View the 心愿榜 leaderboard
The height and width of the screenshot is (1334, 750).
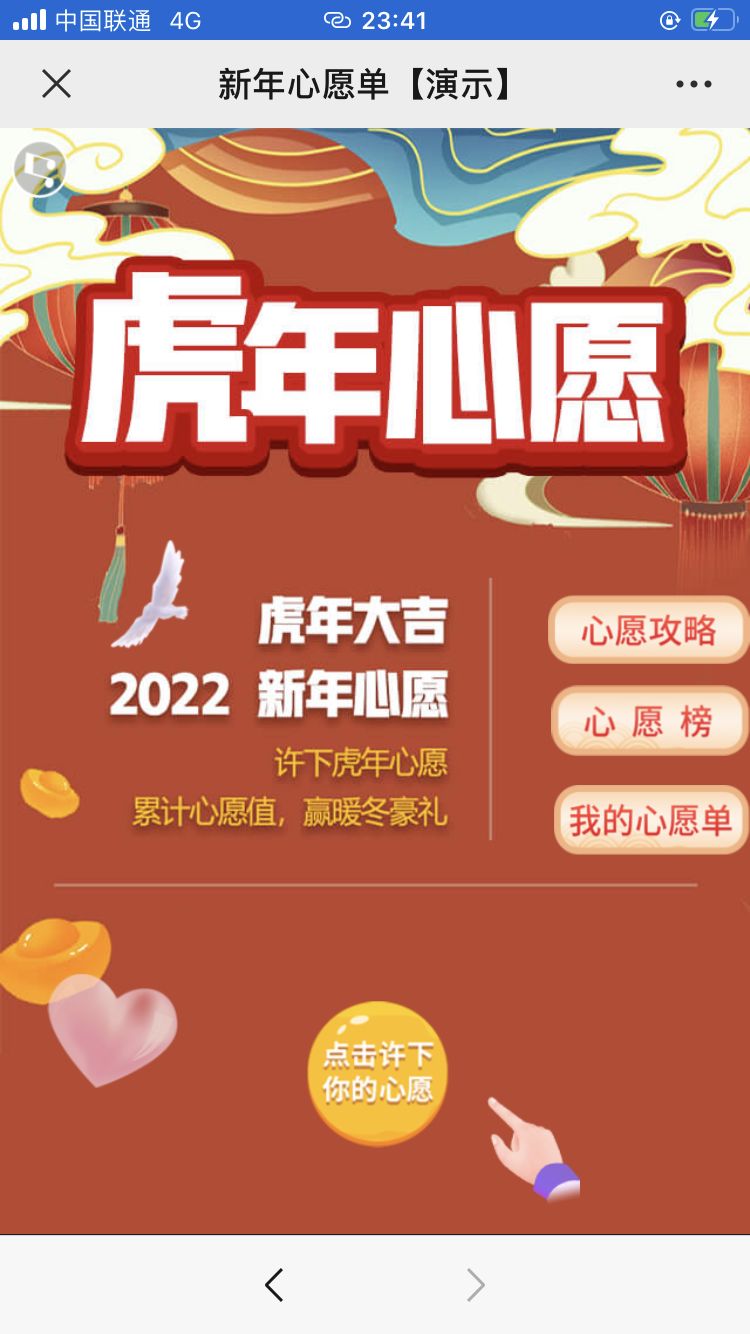pos(650,721)
